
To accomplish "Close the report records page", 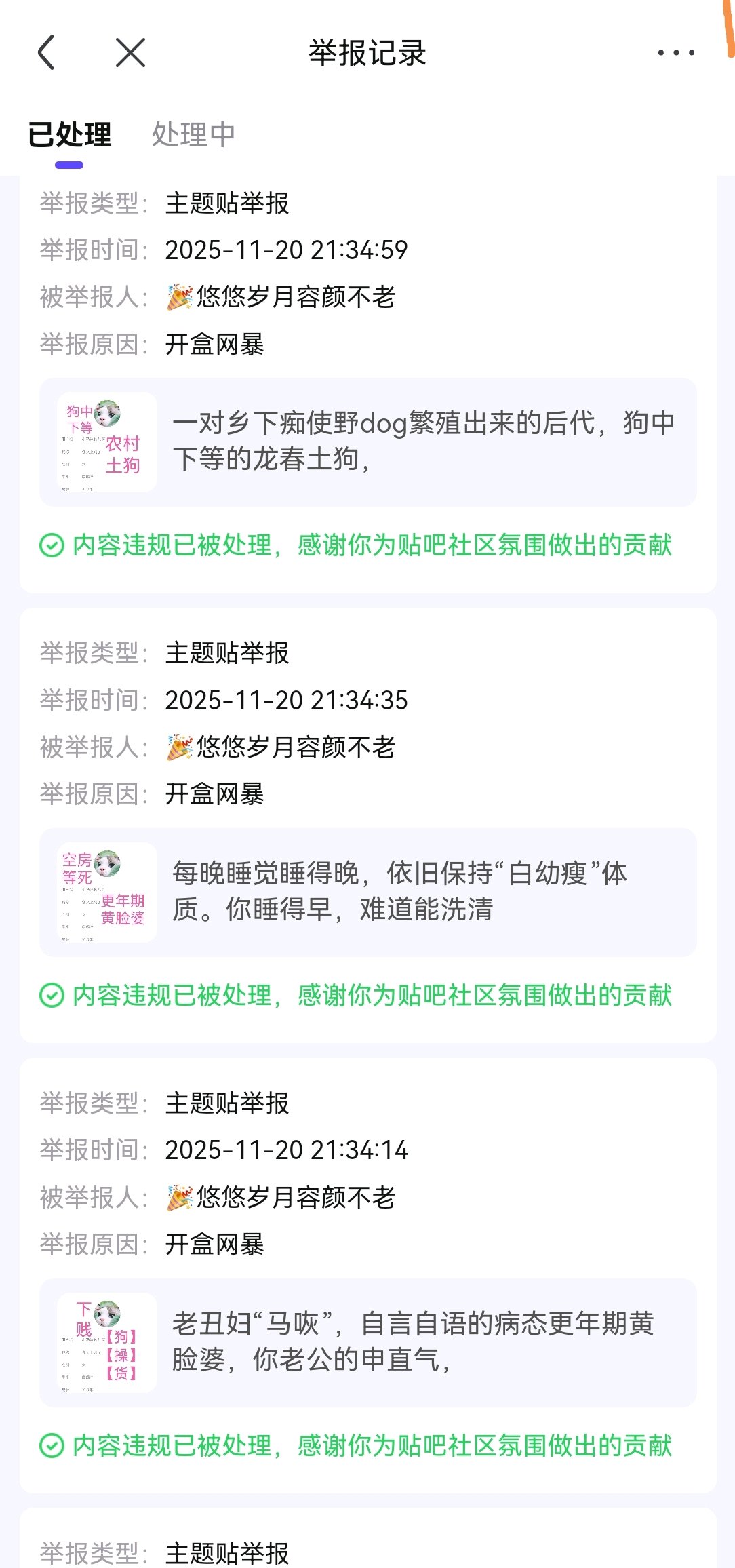I will [130, 53].
